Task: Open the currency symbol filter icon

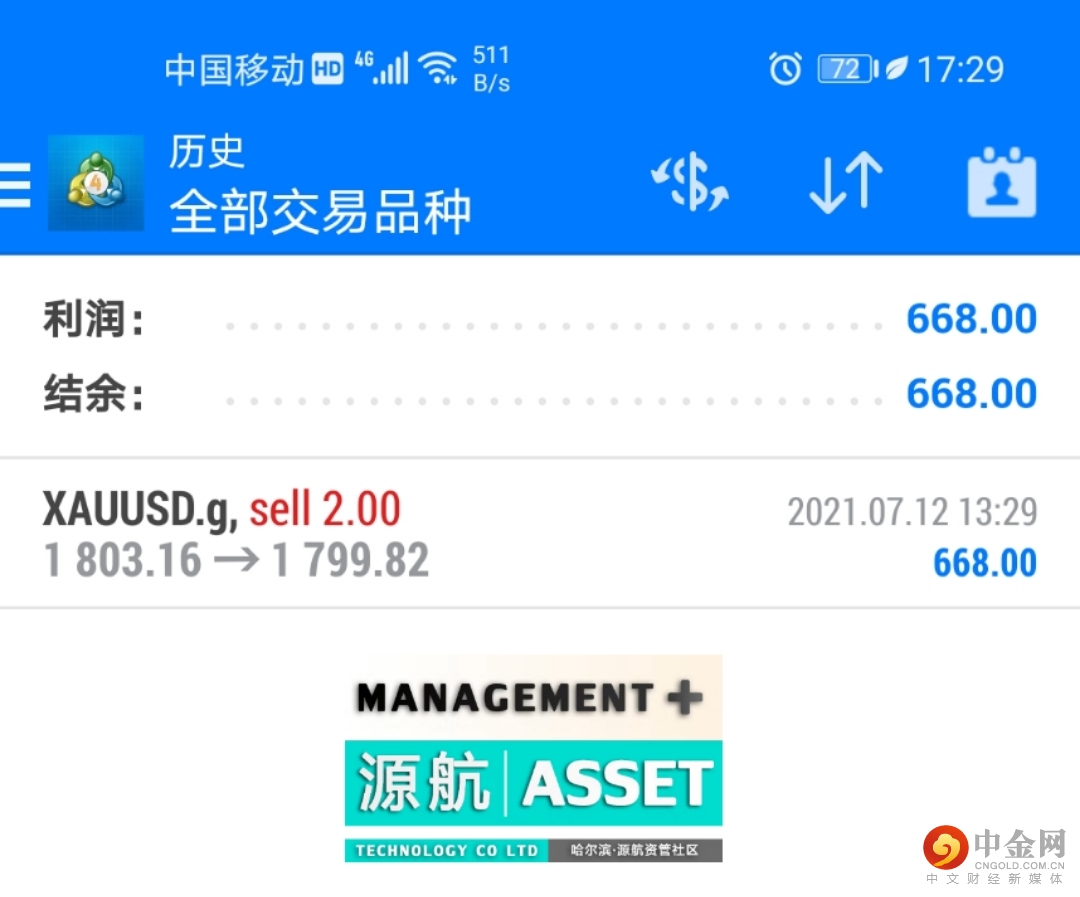Action: tap(690, 184)
